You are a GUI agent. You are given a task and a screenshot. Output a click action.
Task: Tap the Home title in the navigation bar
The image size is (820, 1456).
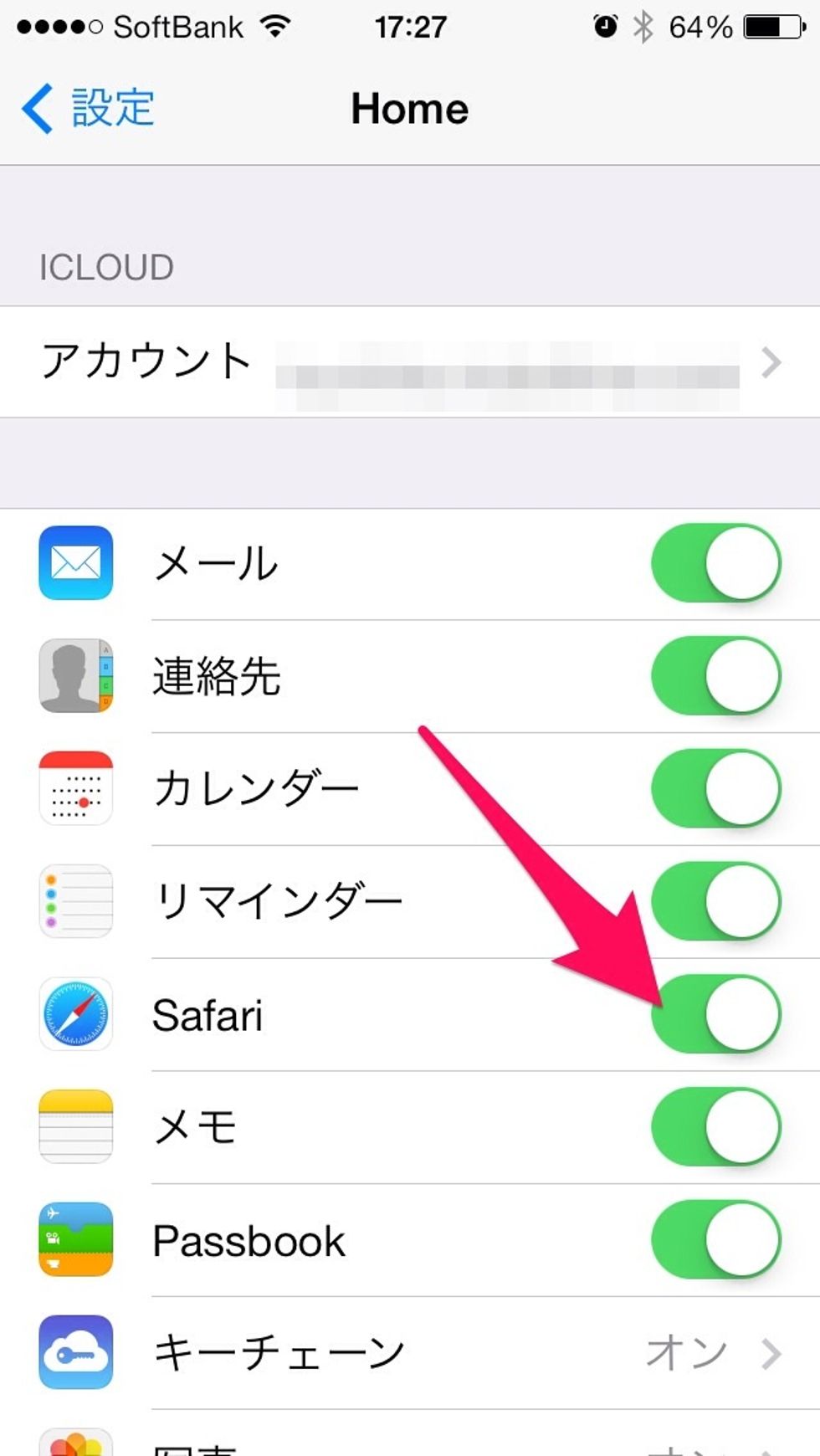(409, 107)
